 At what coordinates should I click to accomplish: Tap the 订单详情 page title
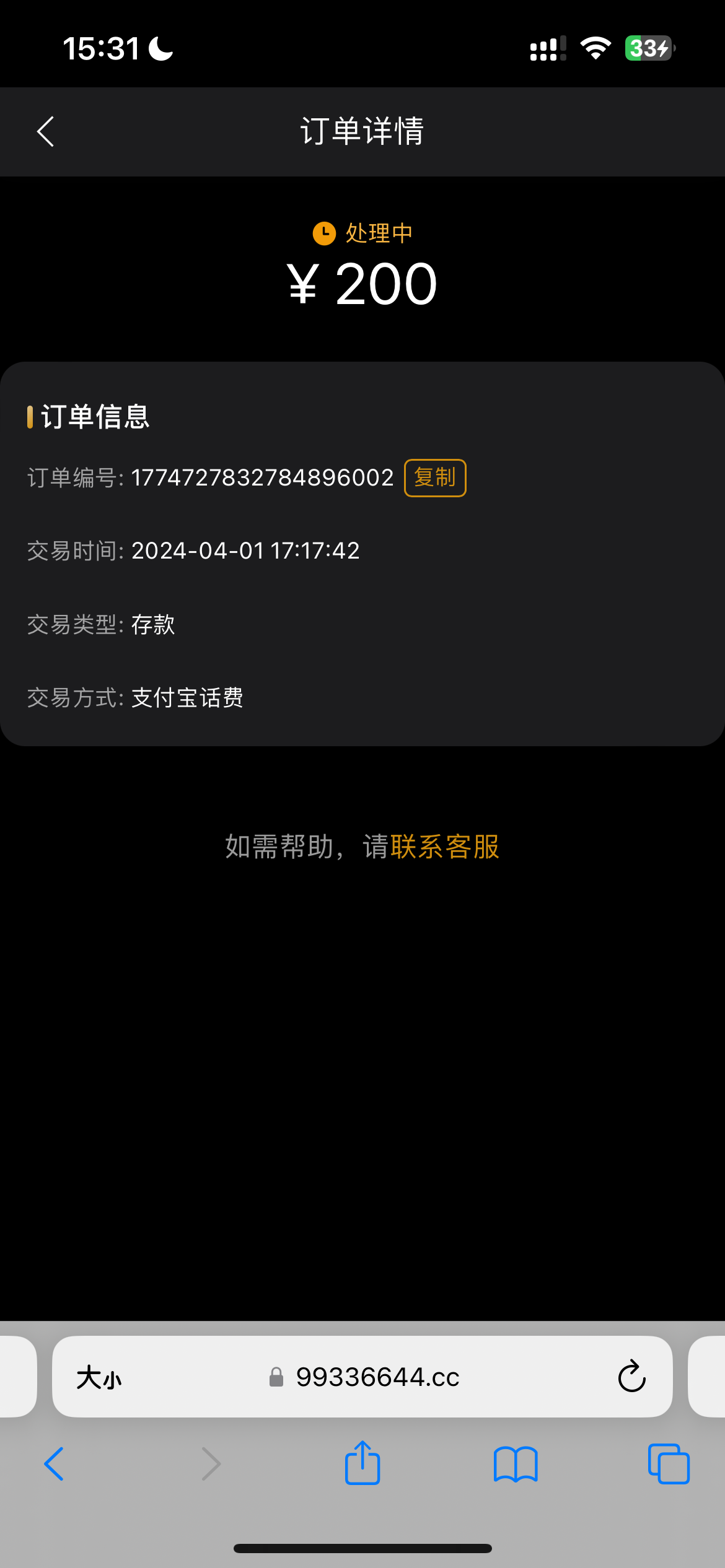pos(362,131)
